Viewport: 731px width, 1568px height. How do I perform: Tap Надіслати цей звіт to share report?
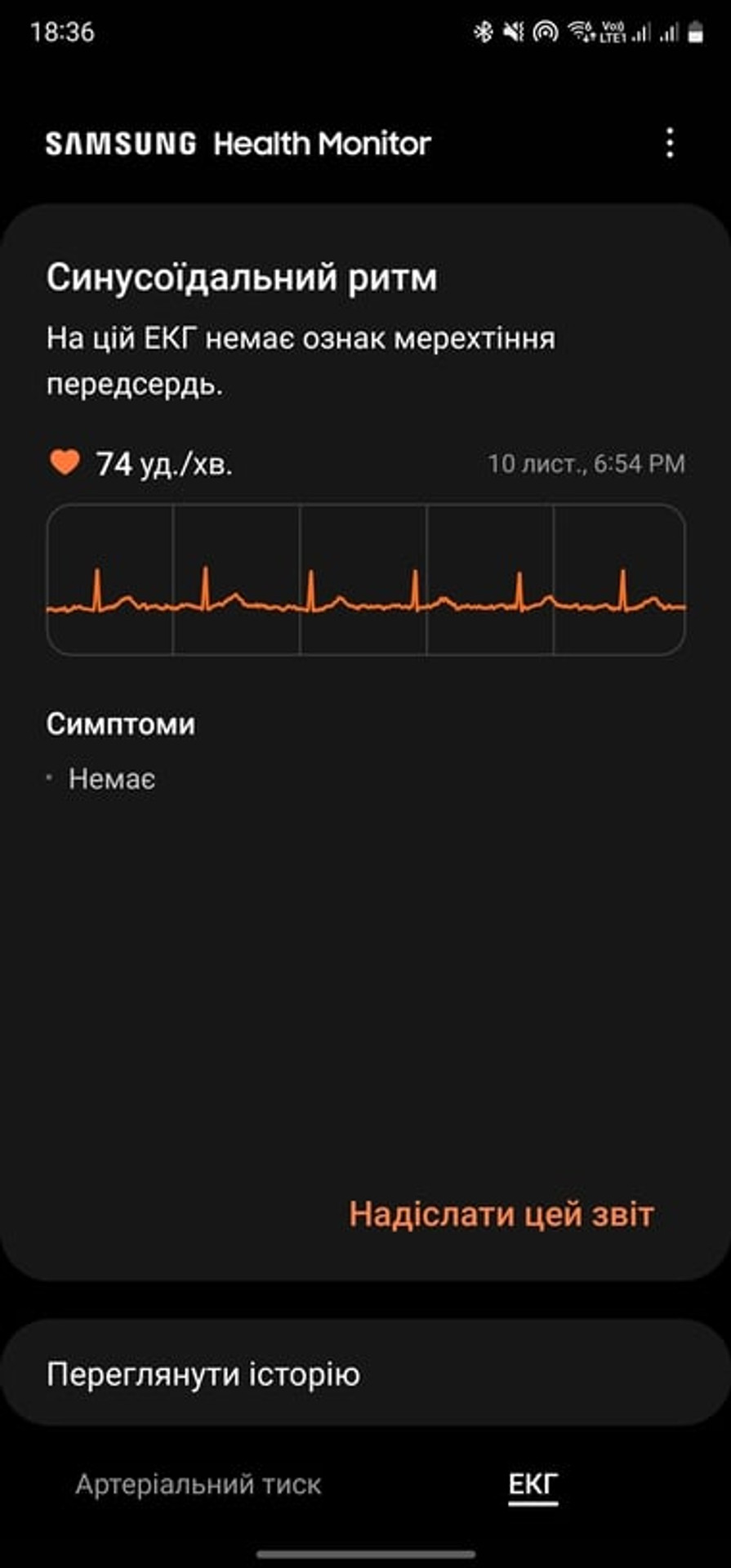coord(501,1214)
